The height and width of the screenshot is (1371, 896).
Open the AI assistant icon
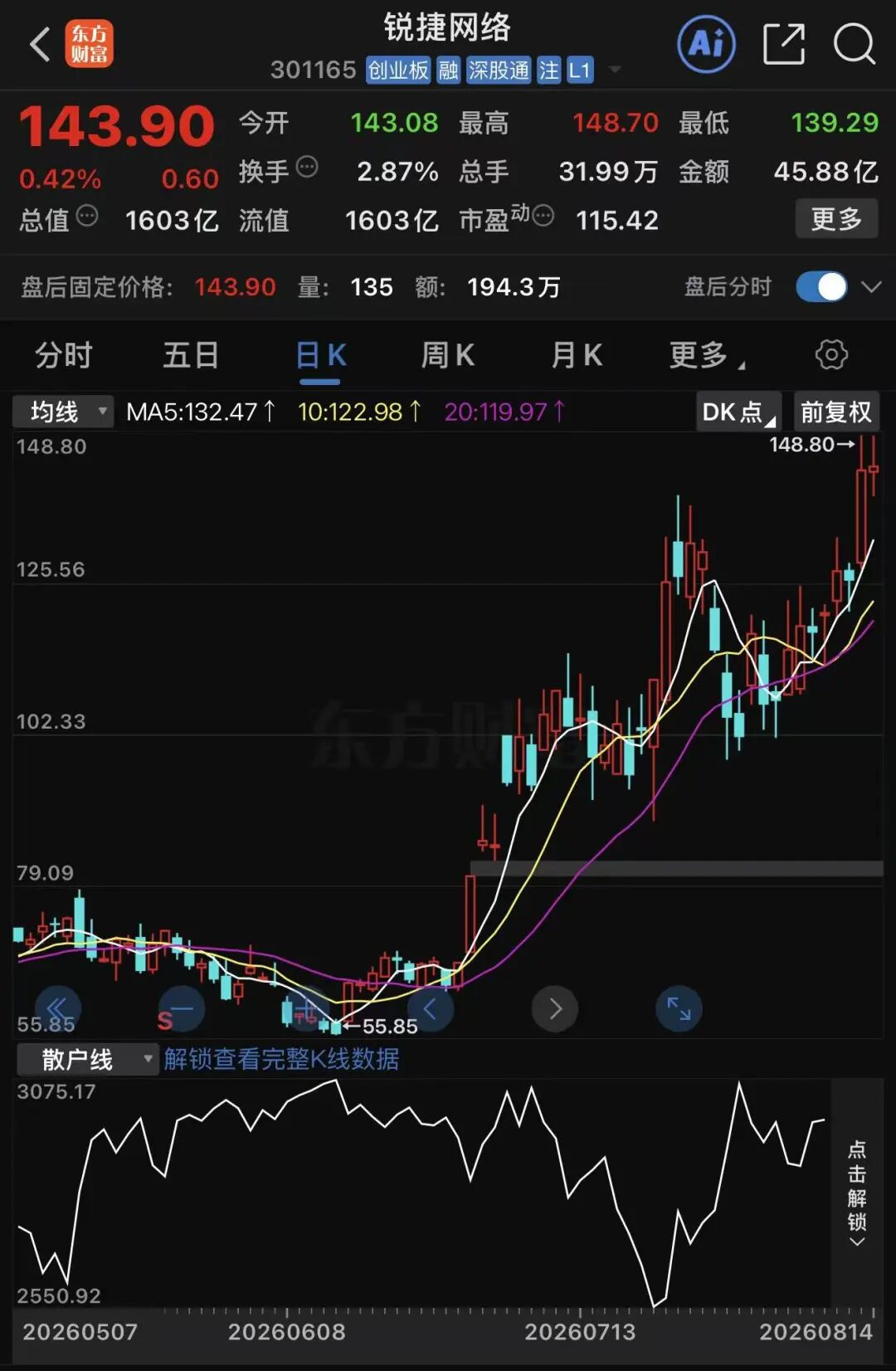coord(706,44)
